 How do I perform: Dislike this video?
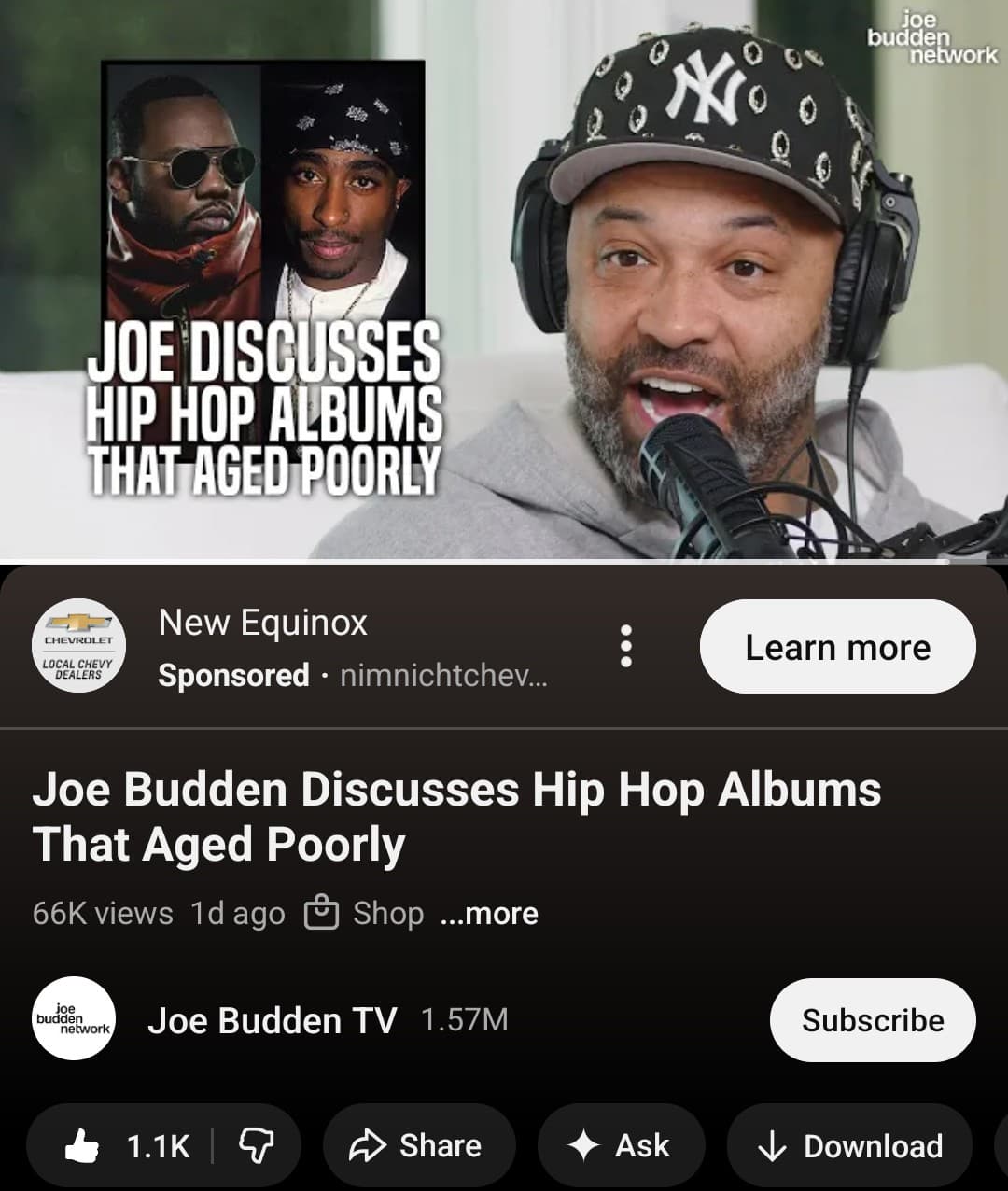(x=255, y=1145)
